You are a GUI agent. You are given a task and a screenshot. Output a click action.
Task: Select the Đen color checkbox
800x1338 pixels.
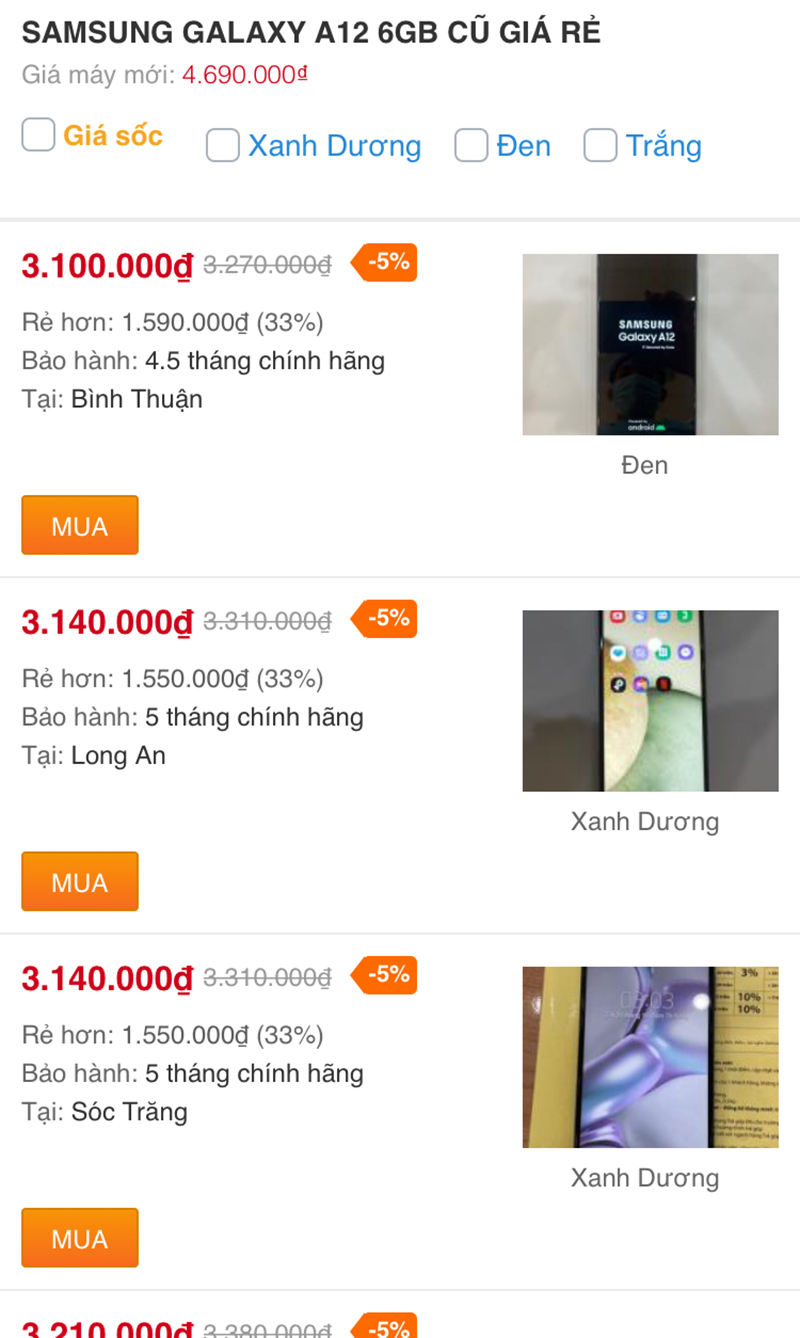coord(471,146)
